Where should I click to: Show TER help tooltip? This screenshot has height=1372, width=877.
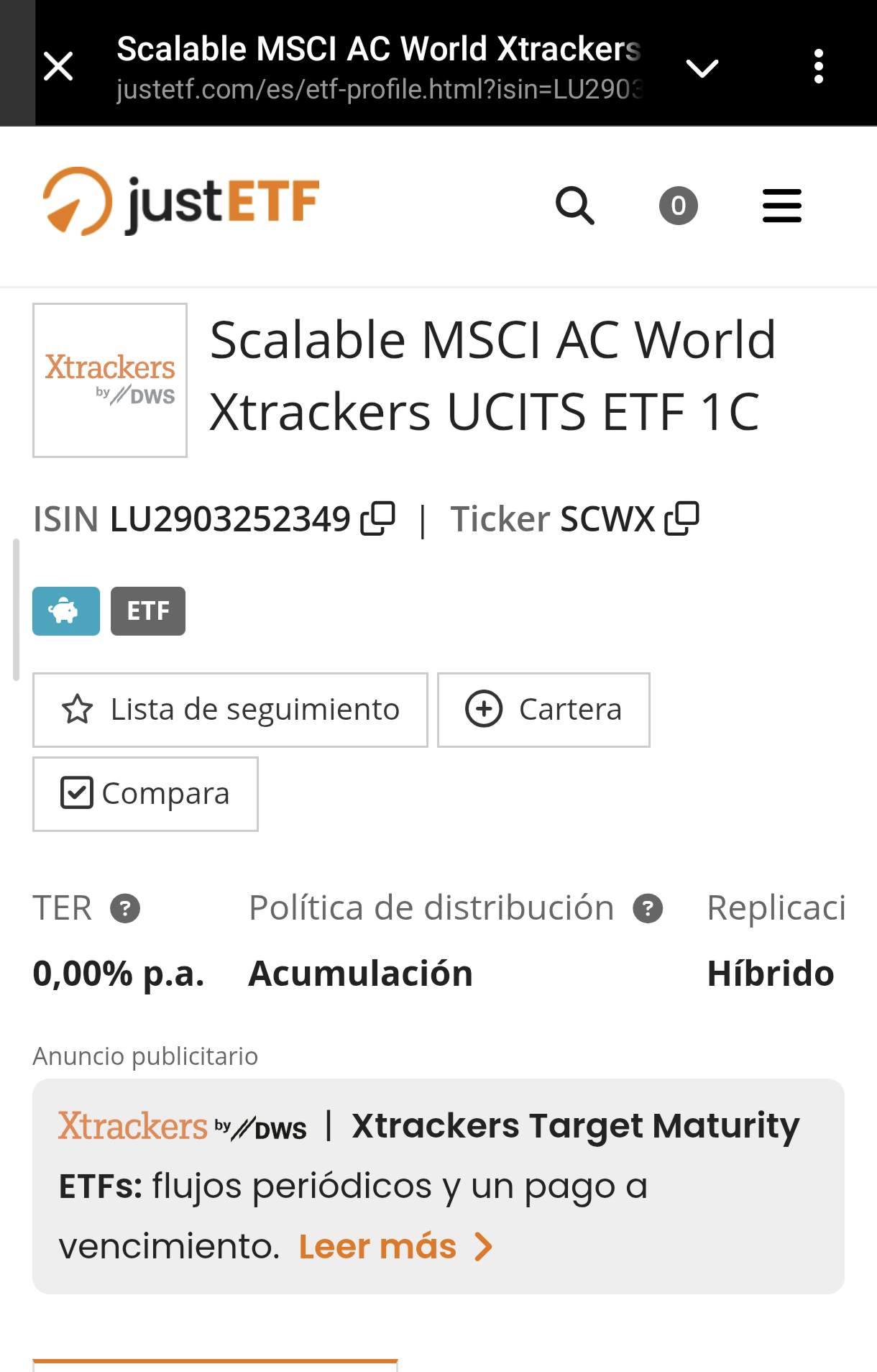pos(125,908)
